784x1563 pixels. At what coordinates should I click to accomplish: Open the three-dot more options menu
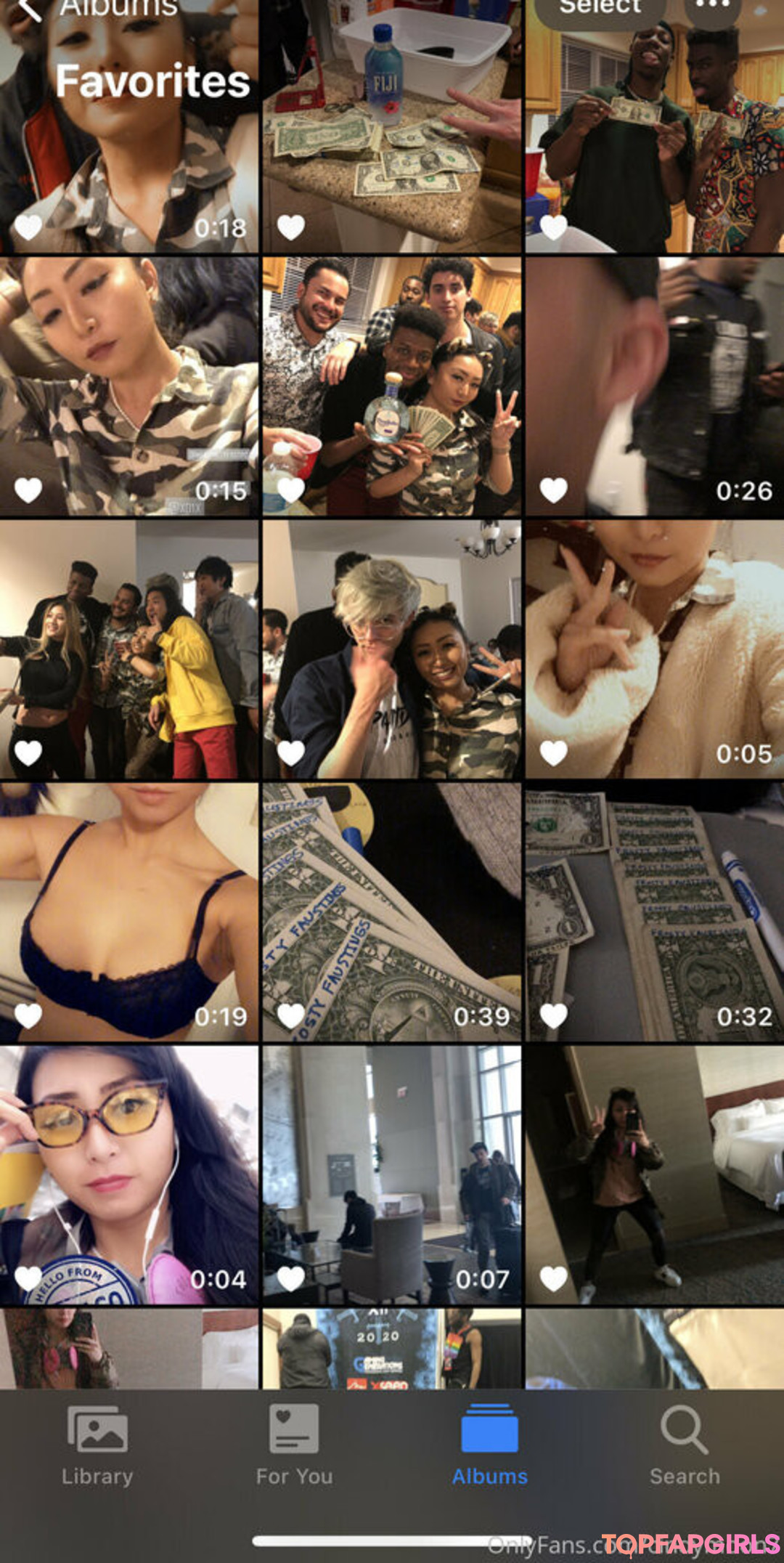click(x=712, y=7)
